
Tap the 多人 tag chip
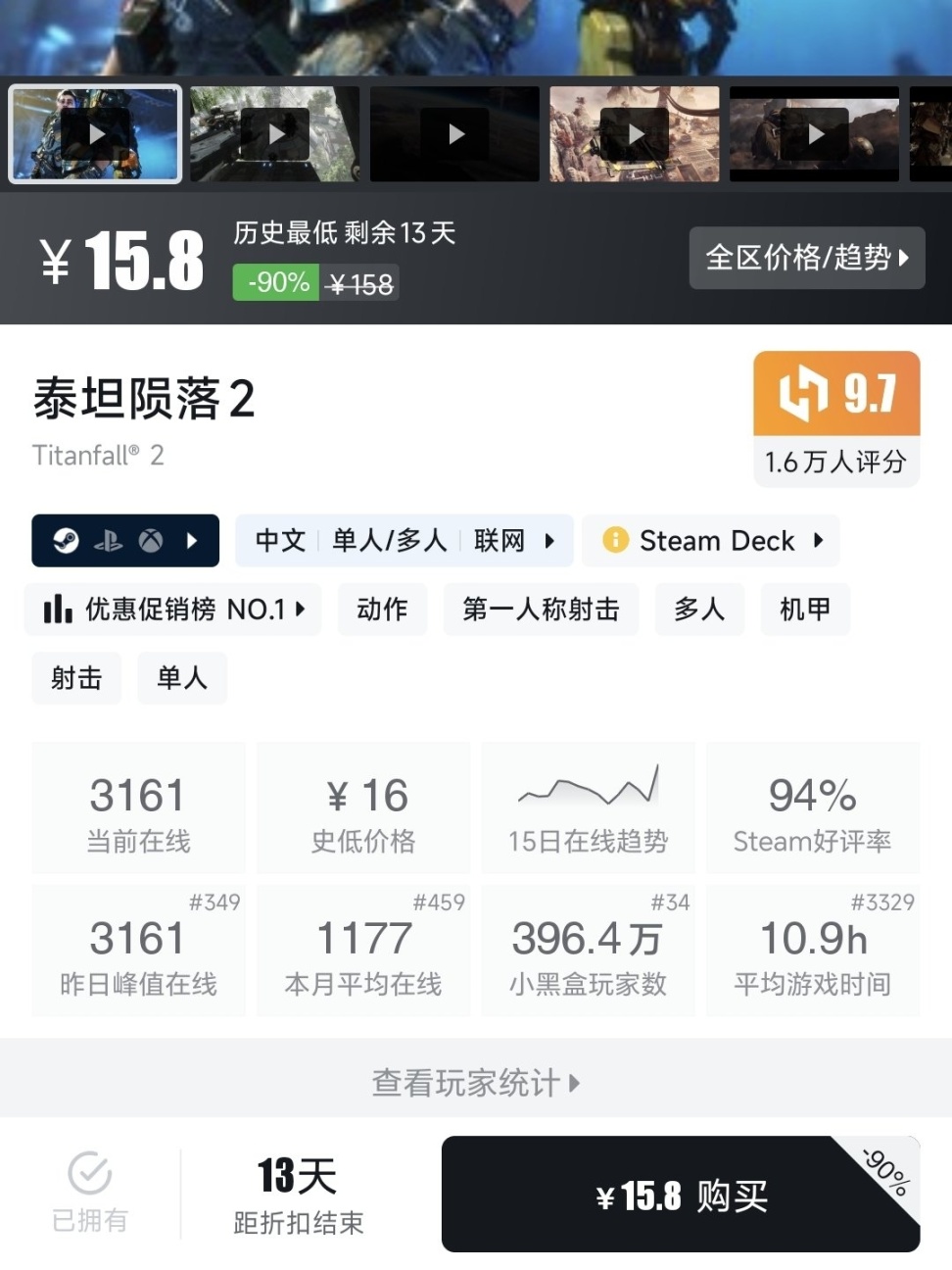point(699,610)
